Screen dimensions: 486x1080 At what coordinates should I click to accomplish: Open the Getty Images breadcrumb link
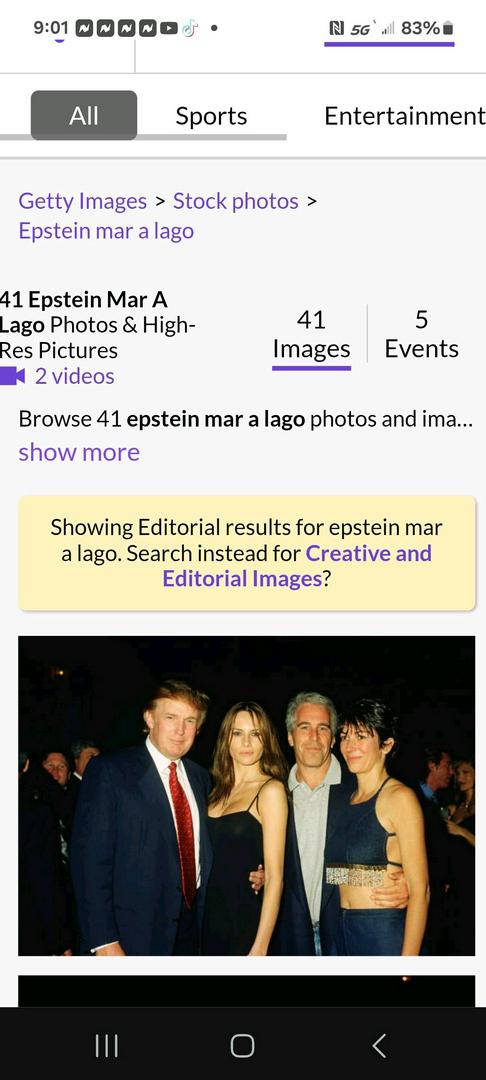tap(83, 201)
